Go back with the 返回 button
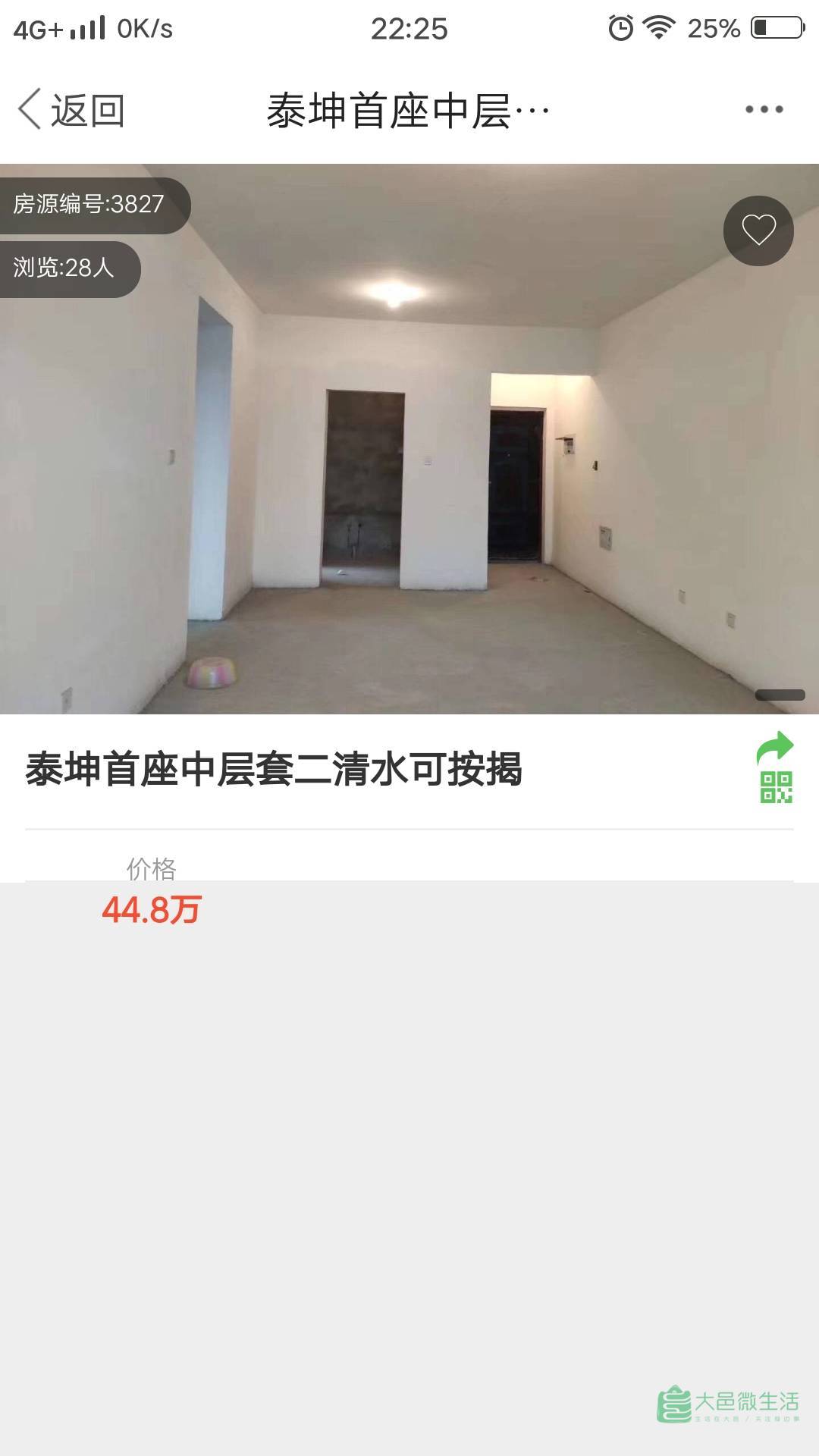This screenshot has height=1456, width=819. [71, 110]
